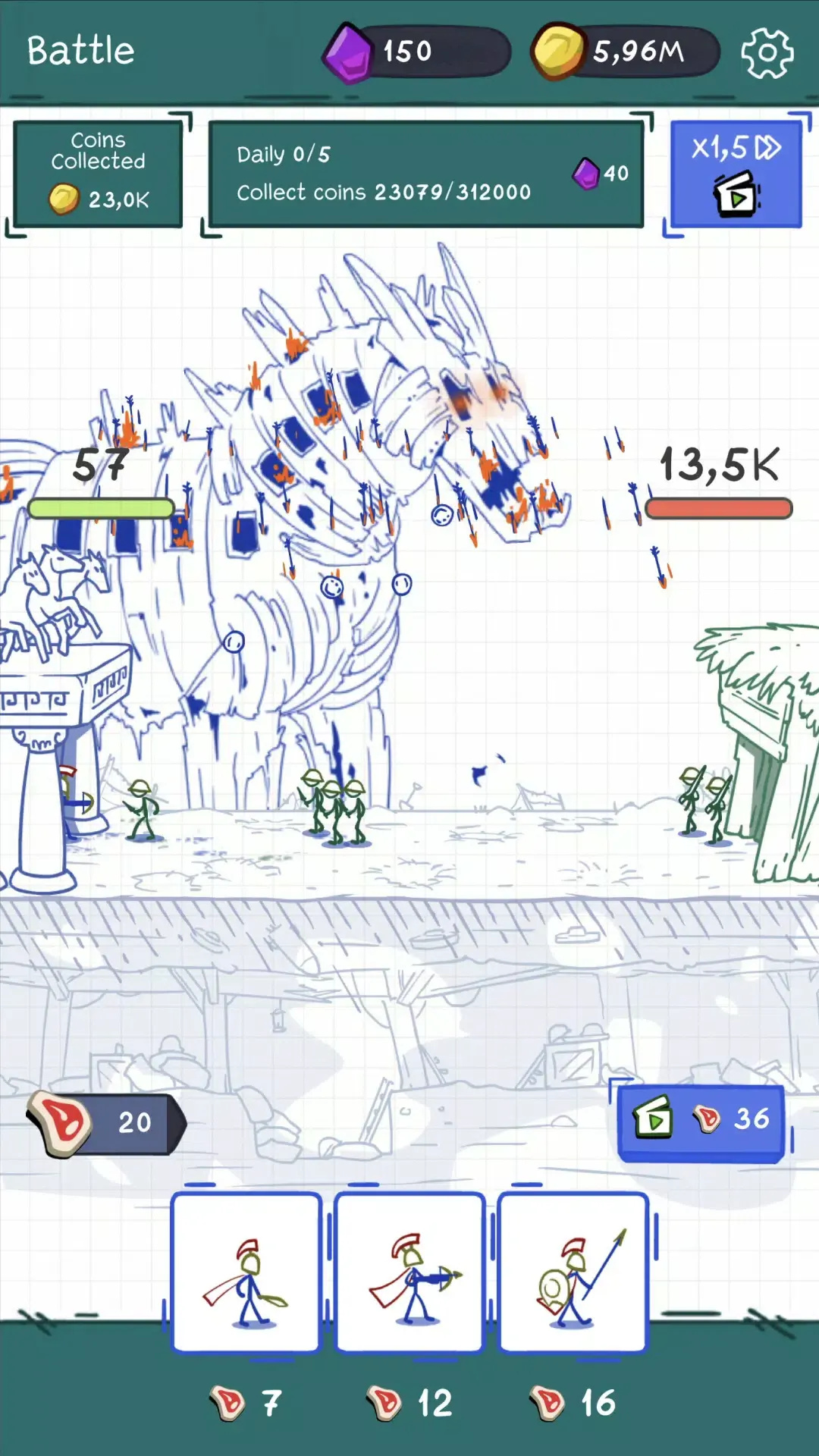Open the settings gear
819x1456 pixels.
(767, 53)
